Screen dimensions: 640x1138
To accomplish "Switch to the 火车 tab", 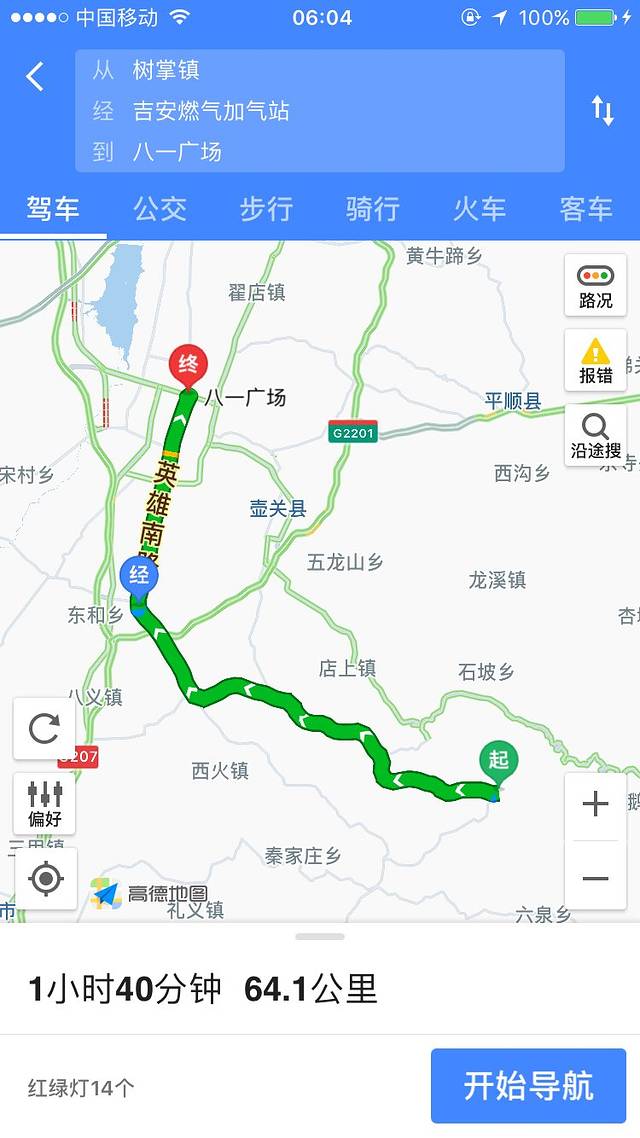I will [479, 209].
